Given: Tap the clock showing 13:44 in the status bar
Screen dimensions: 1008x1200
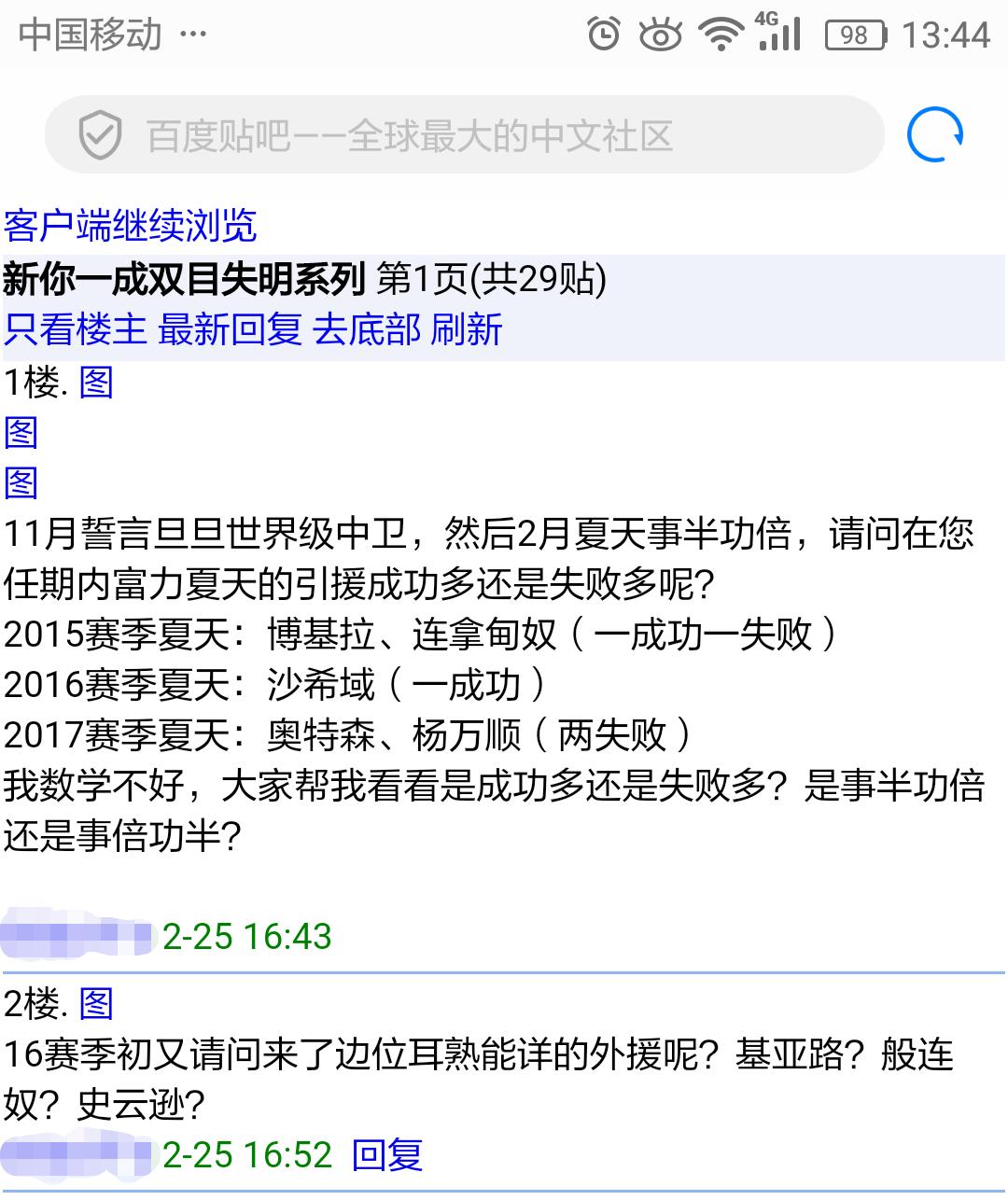Looking at the screenshot, I should point(945,33).
